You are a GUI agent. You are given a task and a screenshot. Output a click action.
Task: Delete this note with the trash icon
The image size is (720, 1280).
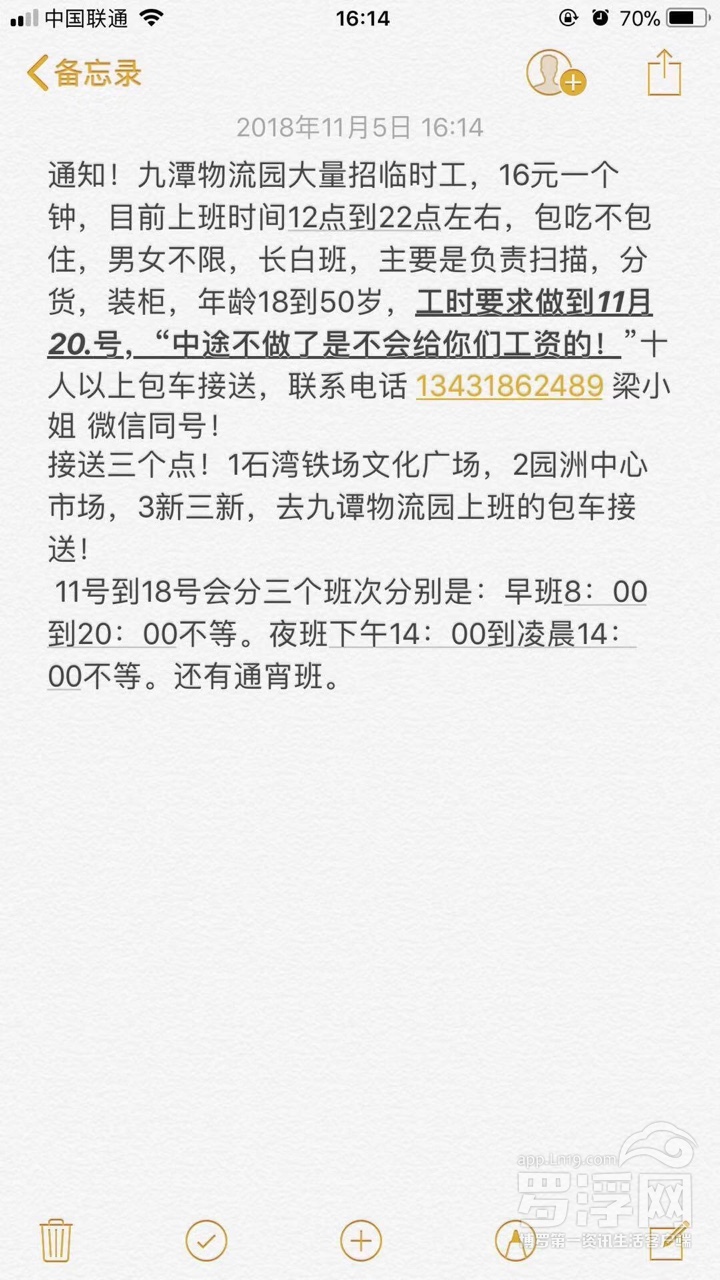55,1240
